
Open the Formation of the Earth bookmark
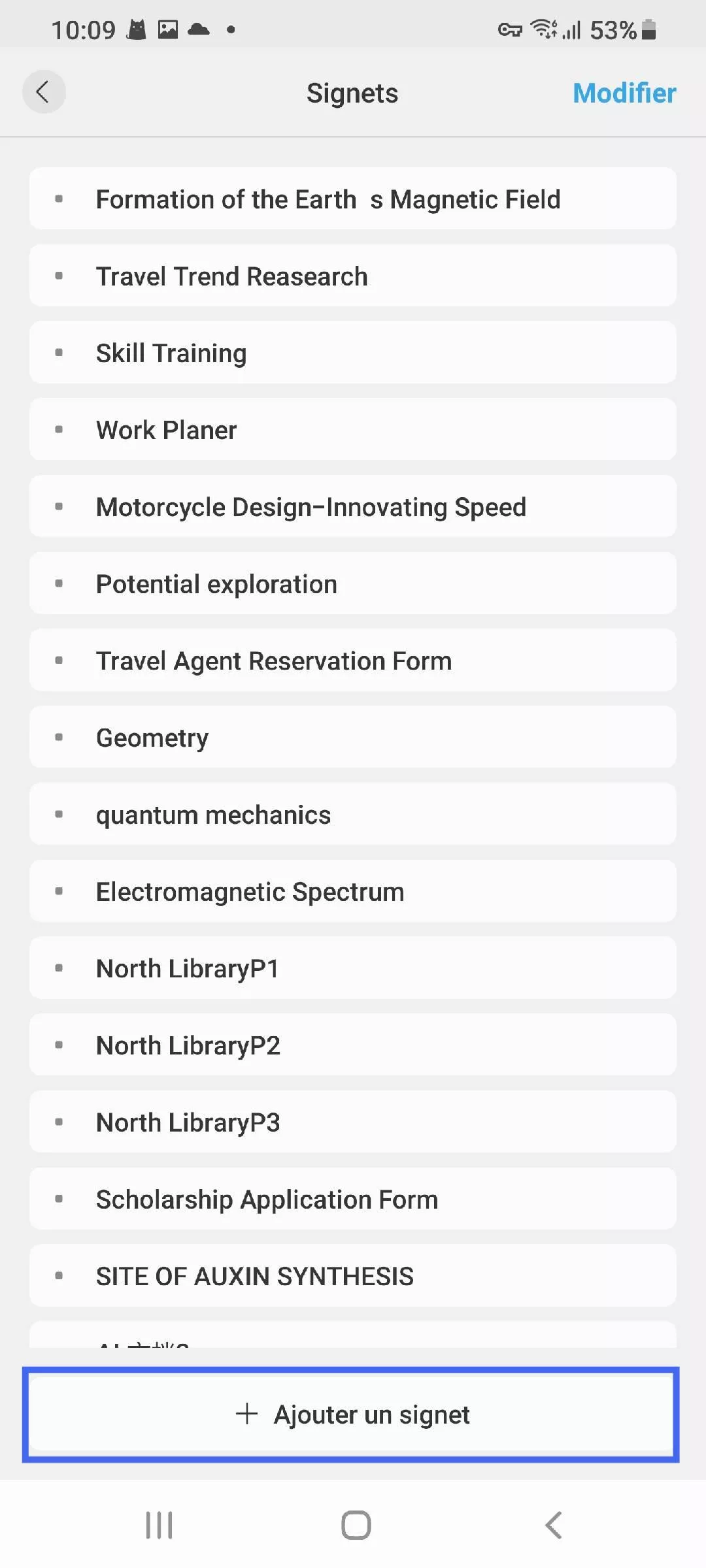tap(328, 199)
